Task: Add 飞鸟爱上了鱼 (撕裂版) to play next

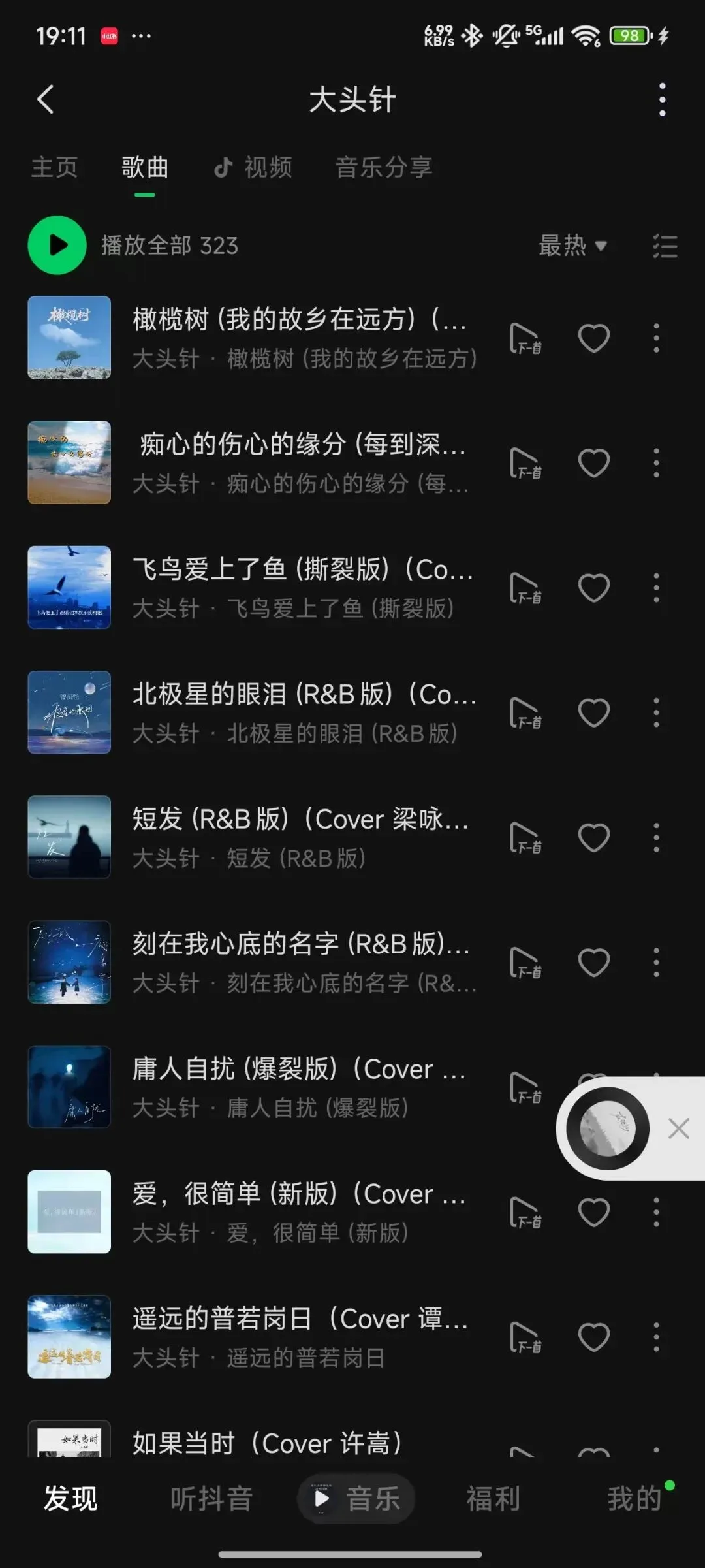Action: pos(525,588)
